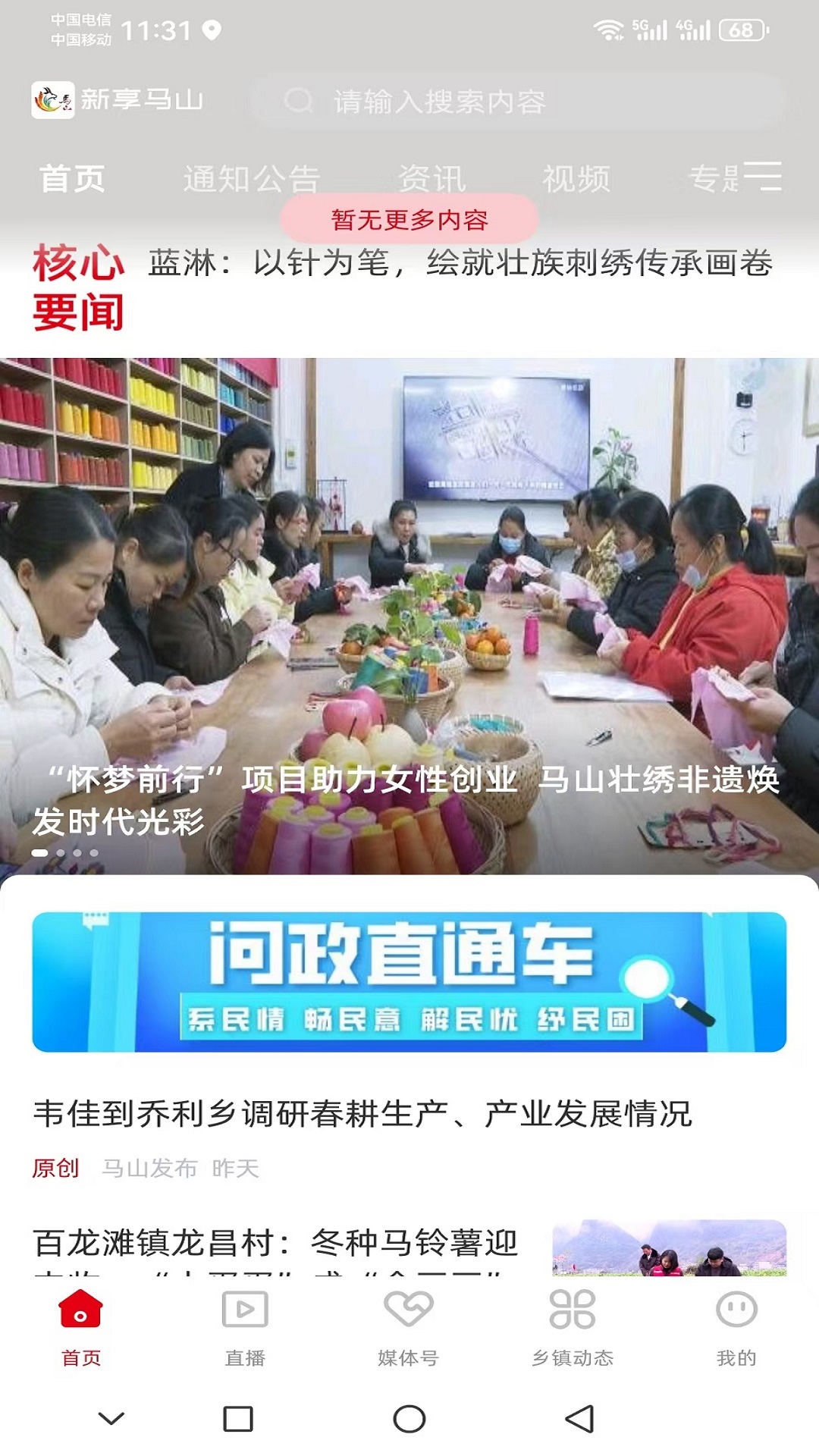Open headline about 蓝淋 壮族刺绣
819x1456 pixels.
[460, 263]
